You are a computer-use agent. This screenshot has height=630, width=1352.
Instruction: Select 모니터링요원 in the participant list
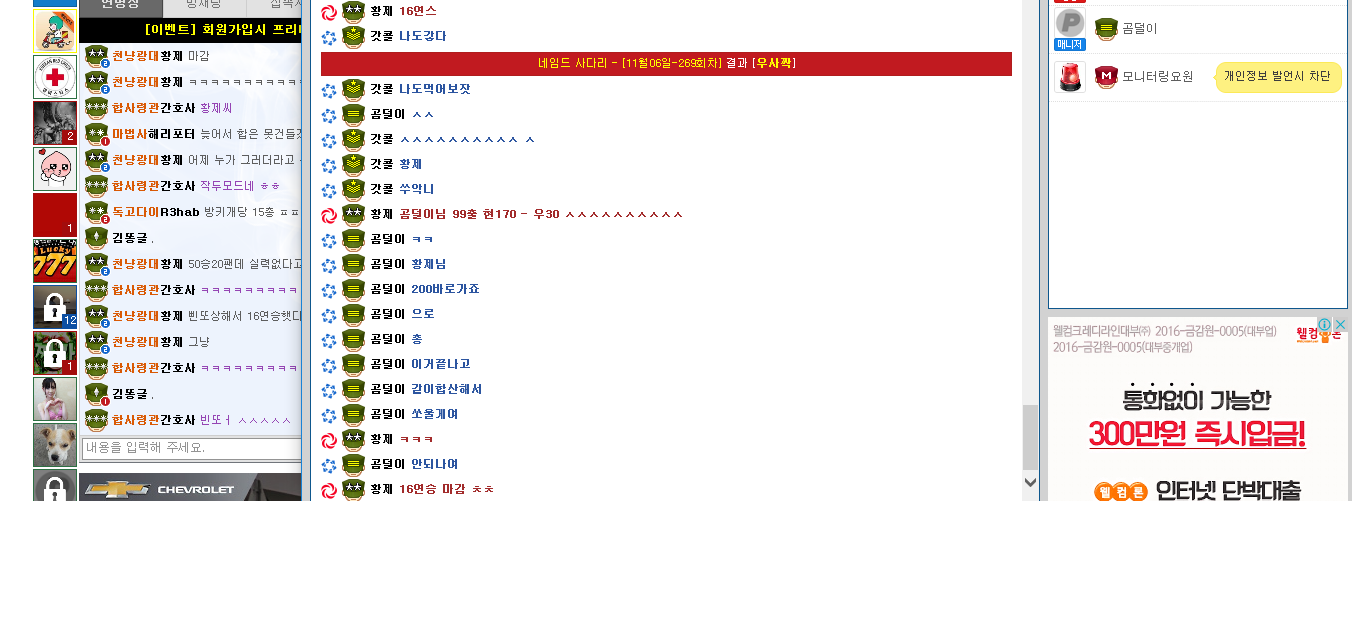pos(1157,76)
